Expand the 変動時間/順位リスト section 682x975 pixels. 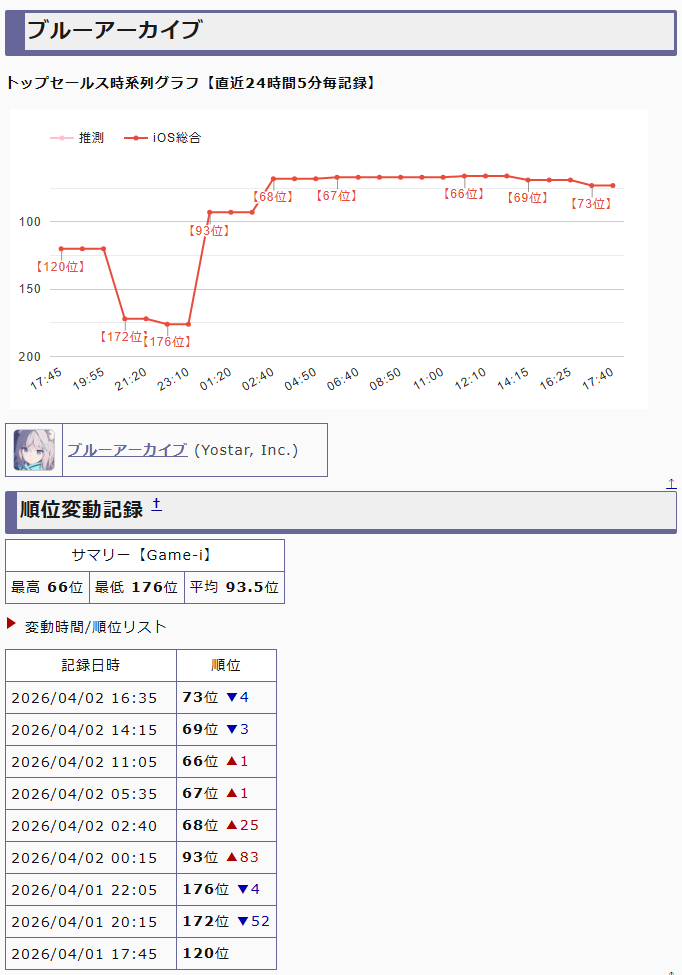(95, 627)
